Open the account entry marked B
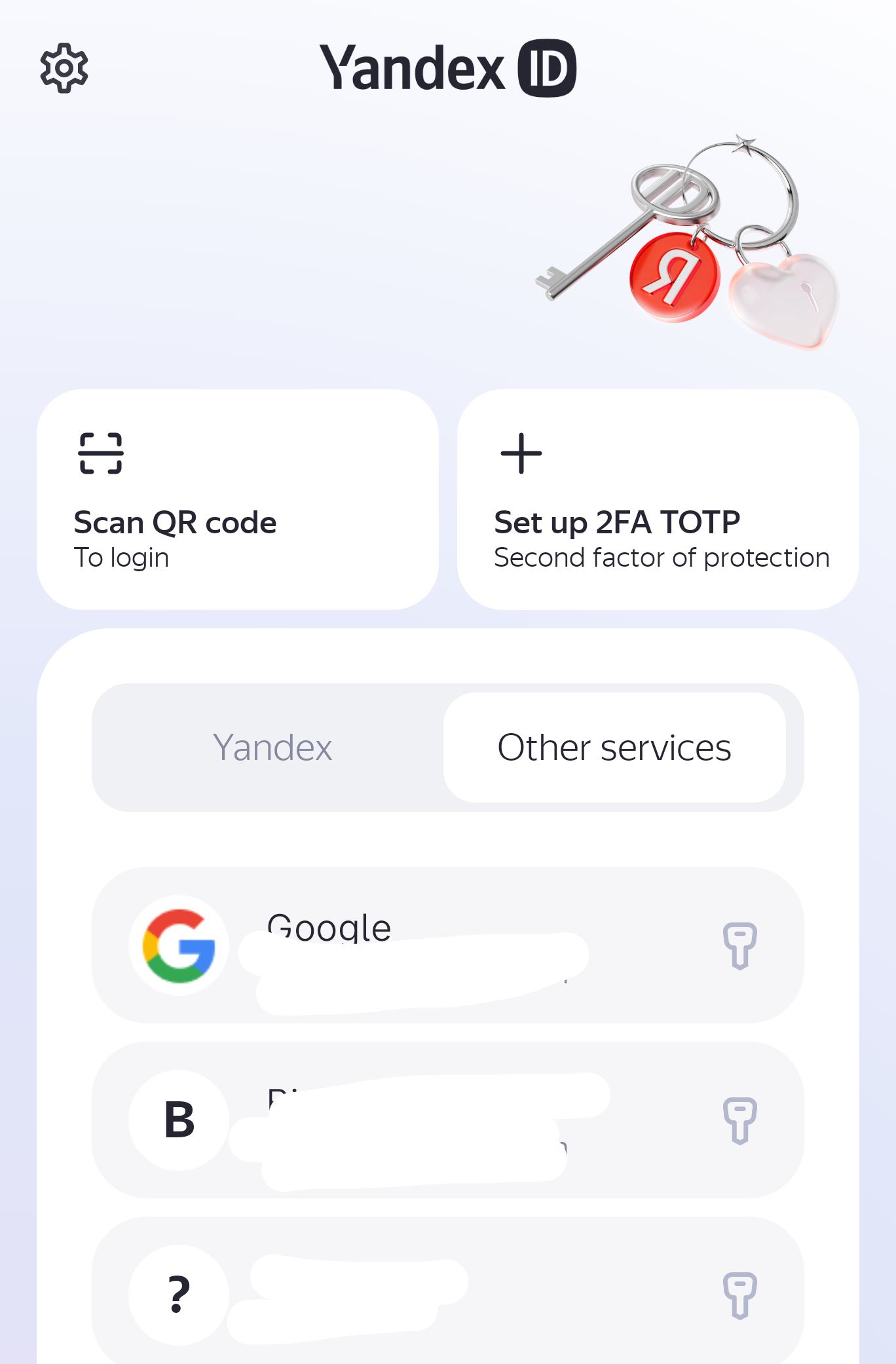The image size is (896, 1364). click(447, 1120)
